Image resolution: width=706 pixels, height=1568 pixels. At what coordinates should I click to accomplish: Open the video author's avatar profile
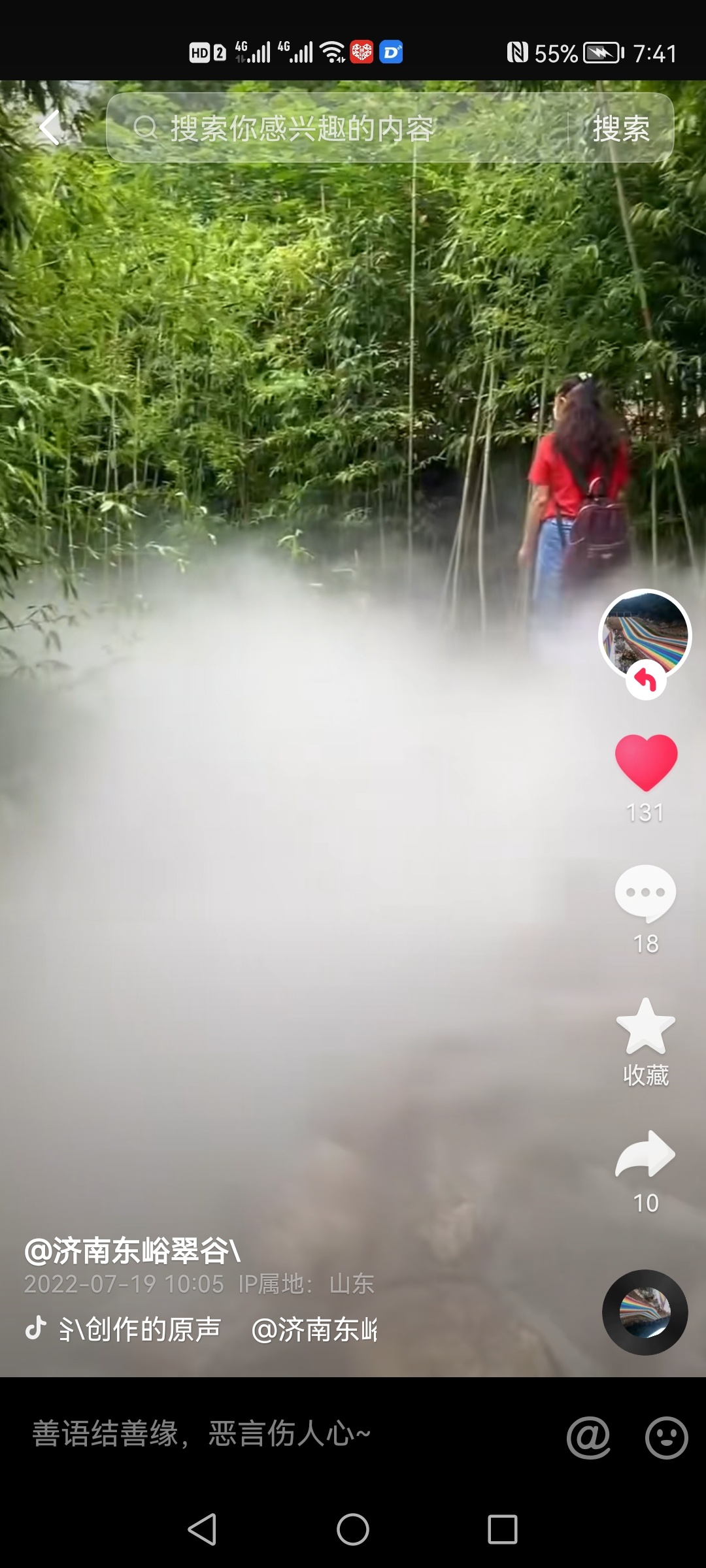pyautogui.click(x=645, y=634)
